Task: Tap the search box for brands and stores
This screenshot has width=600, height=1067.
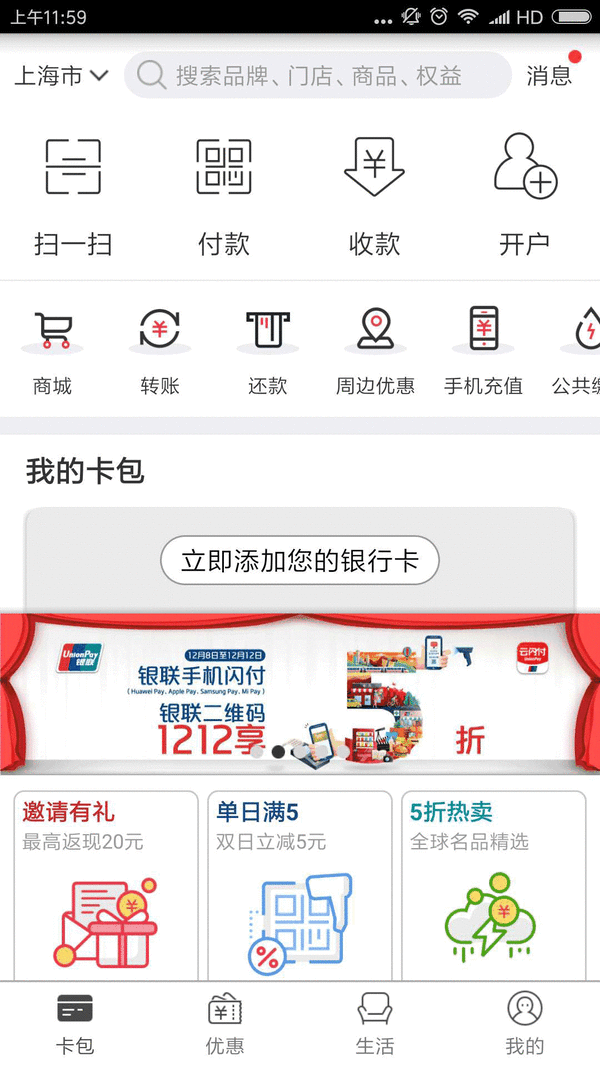Action: [x=318, y=76]
